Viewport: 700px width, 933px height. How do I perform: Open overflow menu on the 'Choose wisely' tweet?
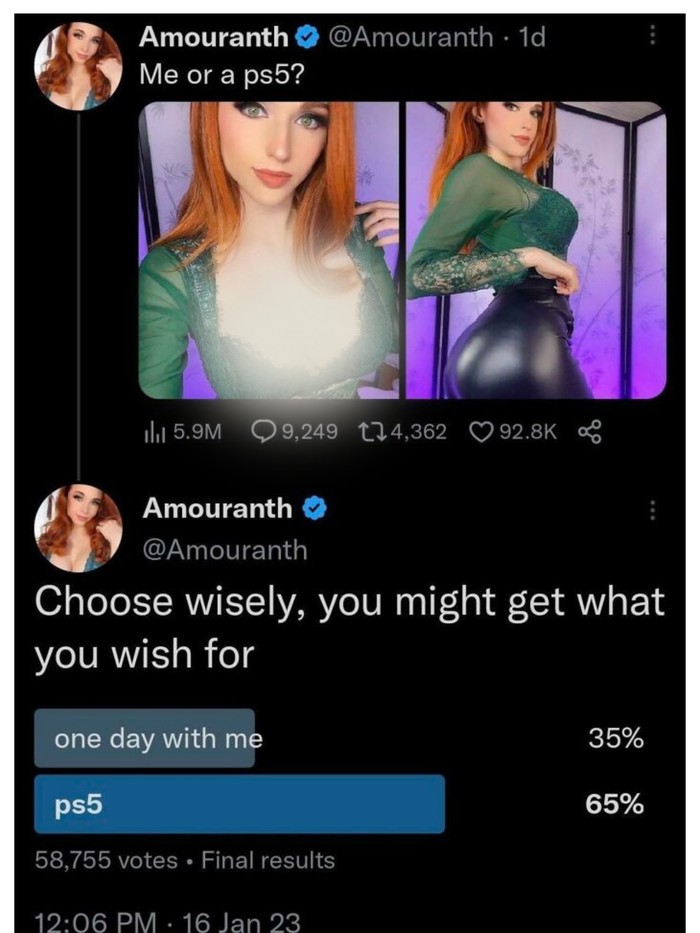click(653, 510)
